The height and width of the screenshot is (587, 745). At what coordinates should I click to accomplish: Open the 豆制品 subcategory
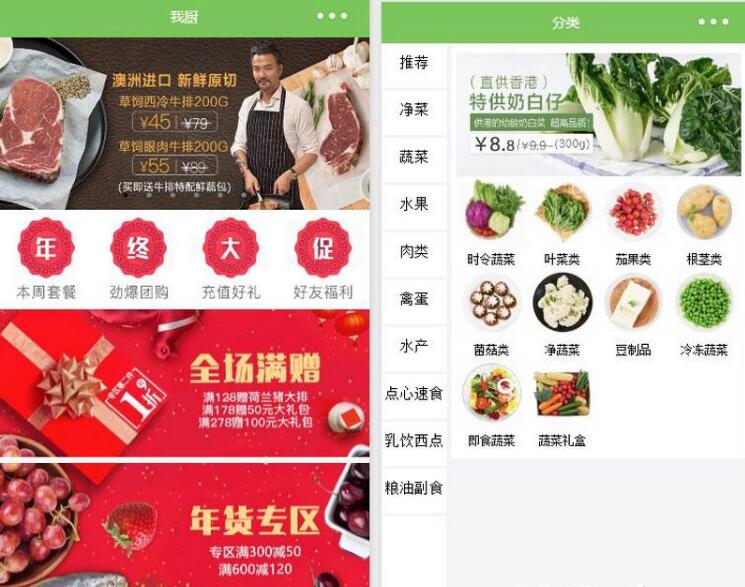tap(632, 314)
